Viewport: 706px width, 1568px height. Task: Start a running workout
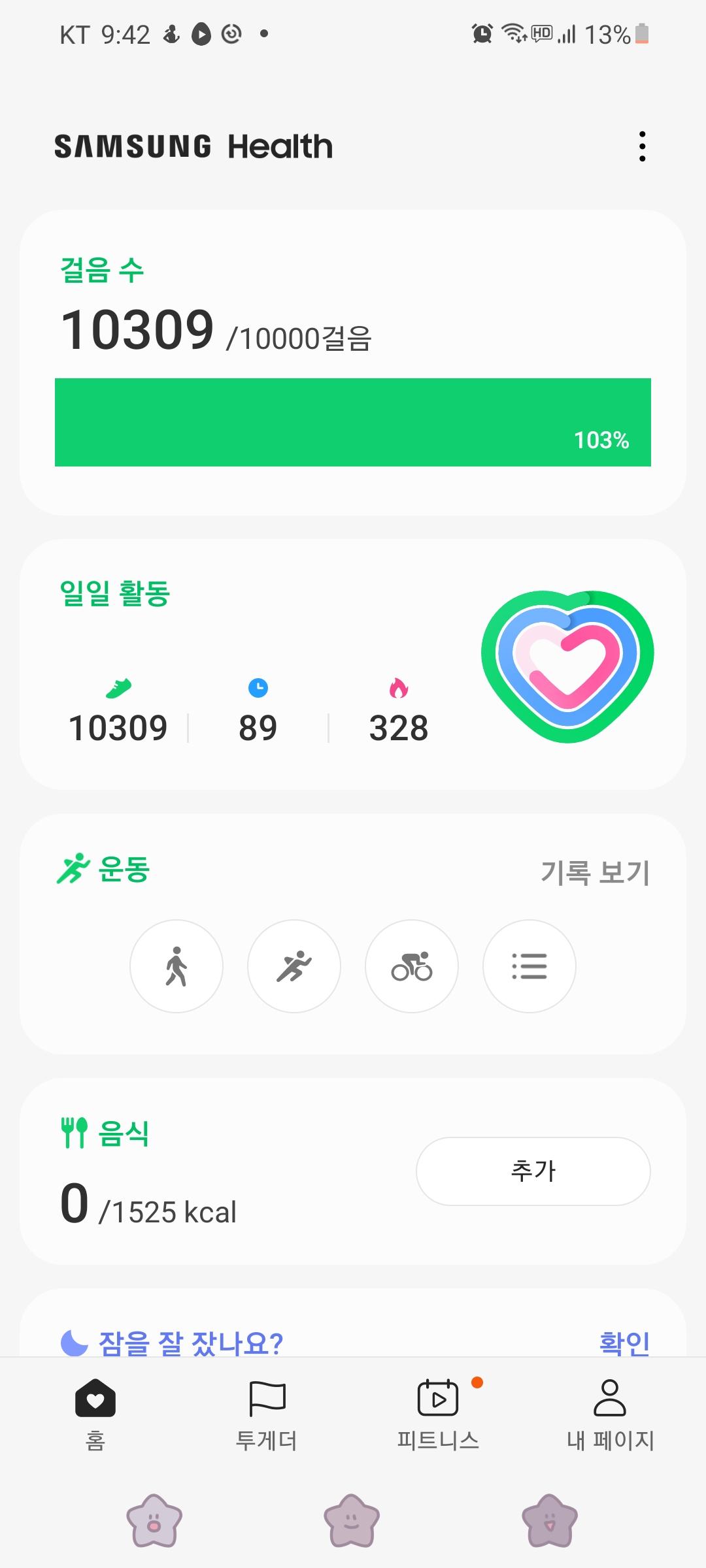point(294,966)
